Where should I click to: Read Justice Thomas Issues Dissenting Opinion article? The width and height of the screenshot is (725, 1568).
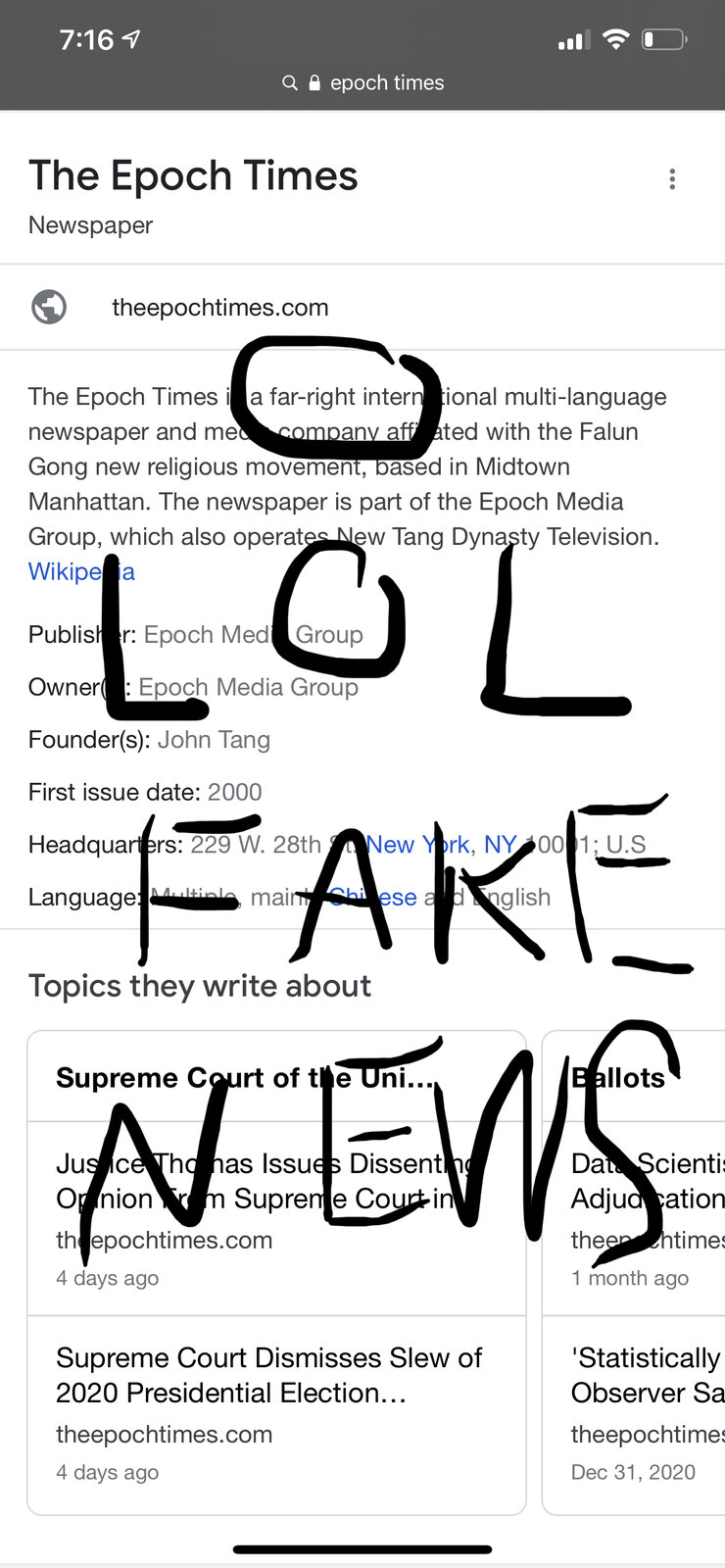point(276,1218)
